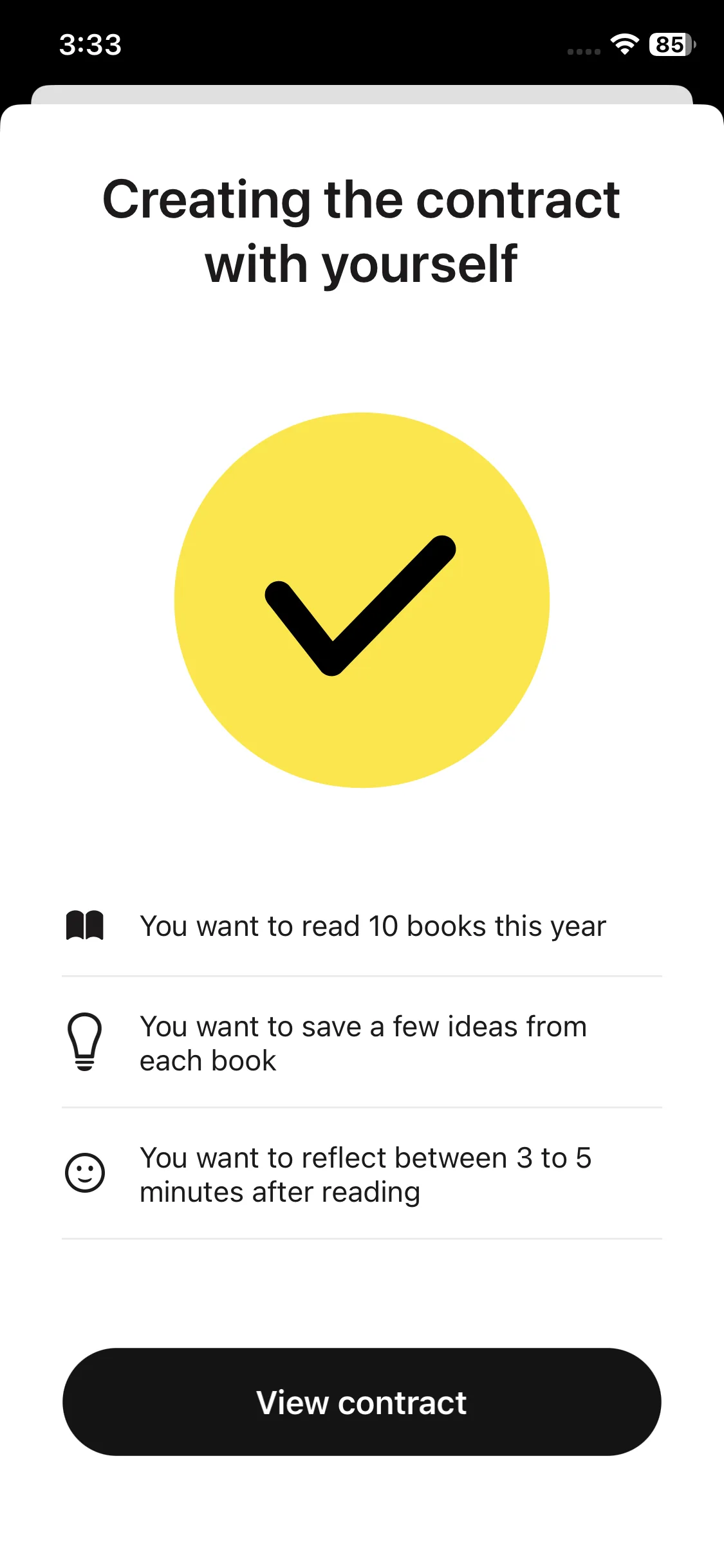The width and height of the screenshot is (724, 1568).
Task: Tap the View contract button
Action: pyautogui.click(x=362, y=1402)
